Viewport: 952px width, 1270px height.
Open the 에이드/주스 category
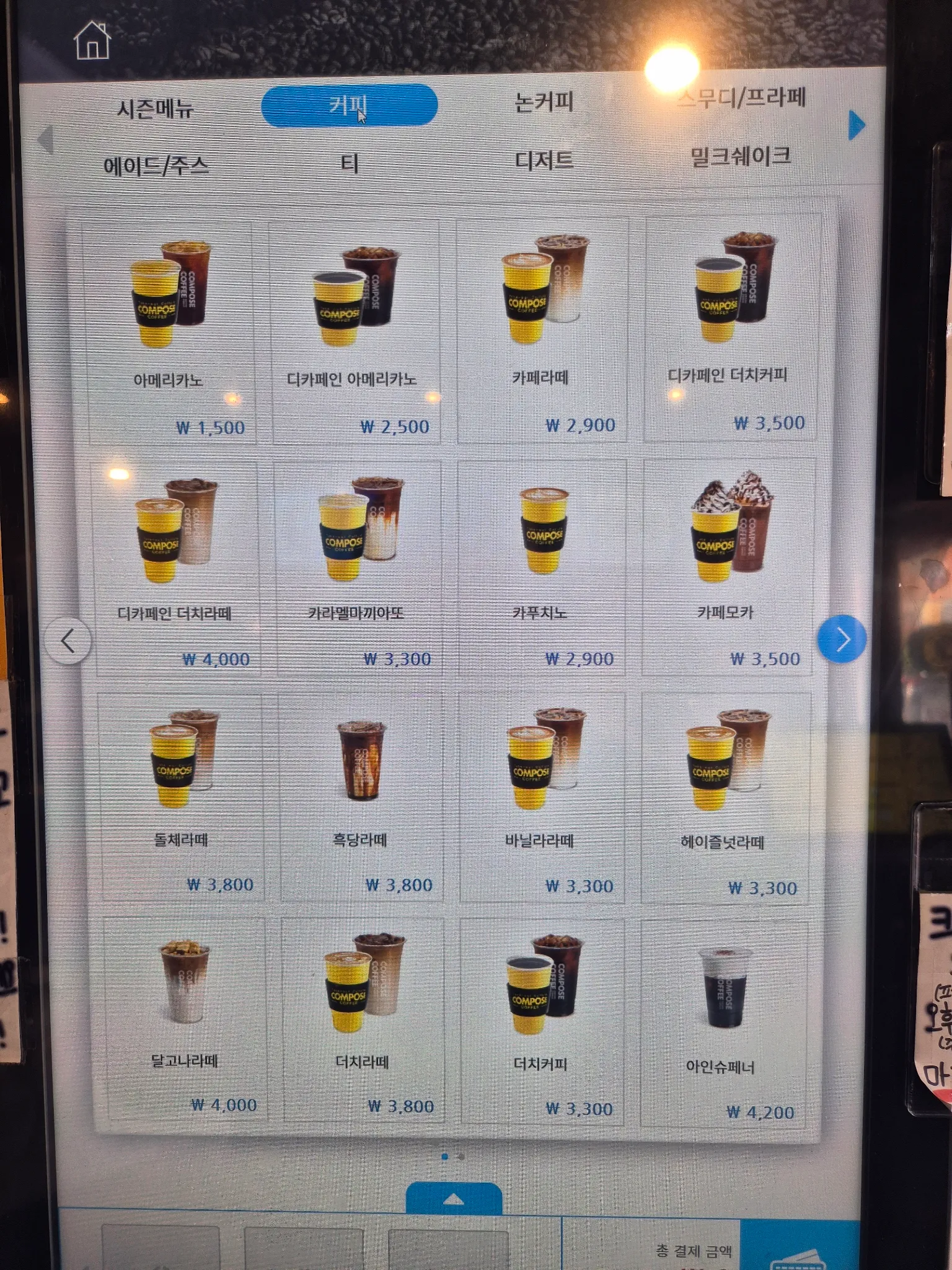[x=156, y=166]
